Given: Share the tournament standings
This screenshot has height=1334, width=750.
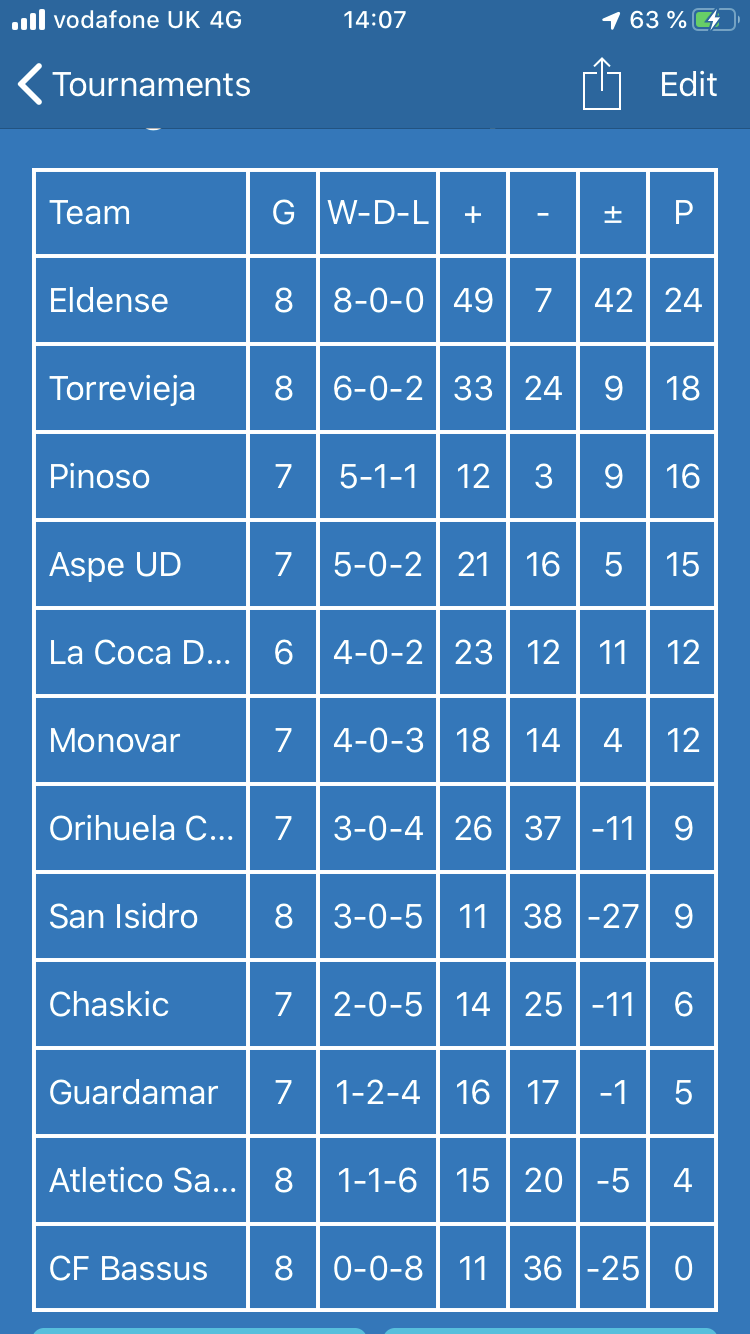Looking at the screenshot, I should pos(602,83).
